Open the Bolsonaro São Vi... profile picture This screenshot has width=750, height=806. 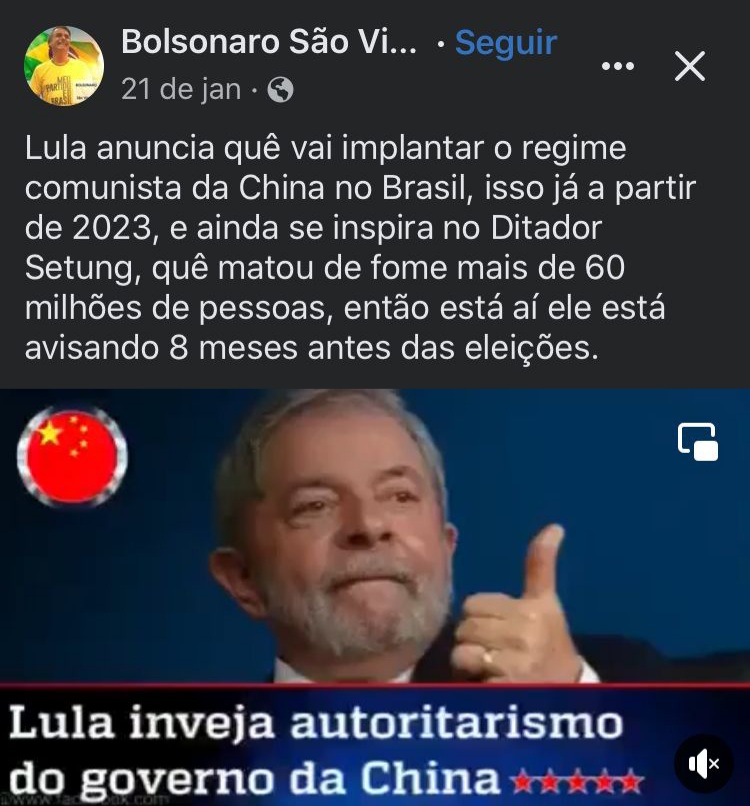pos(64,66)
